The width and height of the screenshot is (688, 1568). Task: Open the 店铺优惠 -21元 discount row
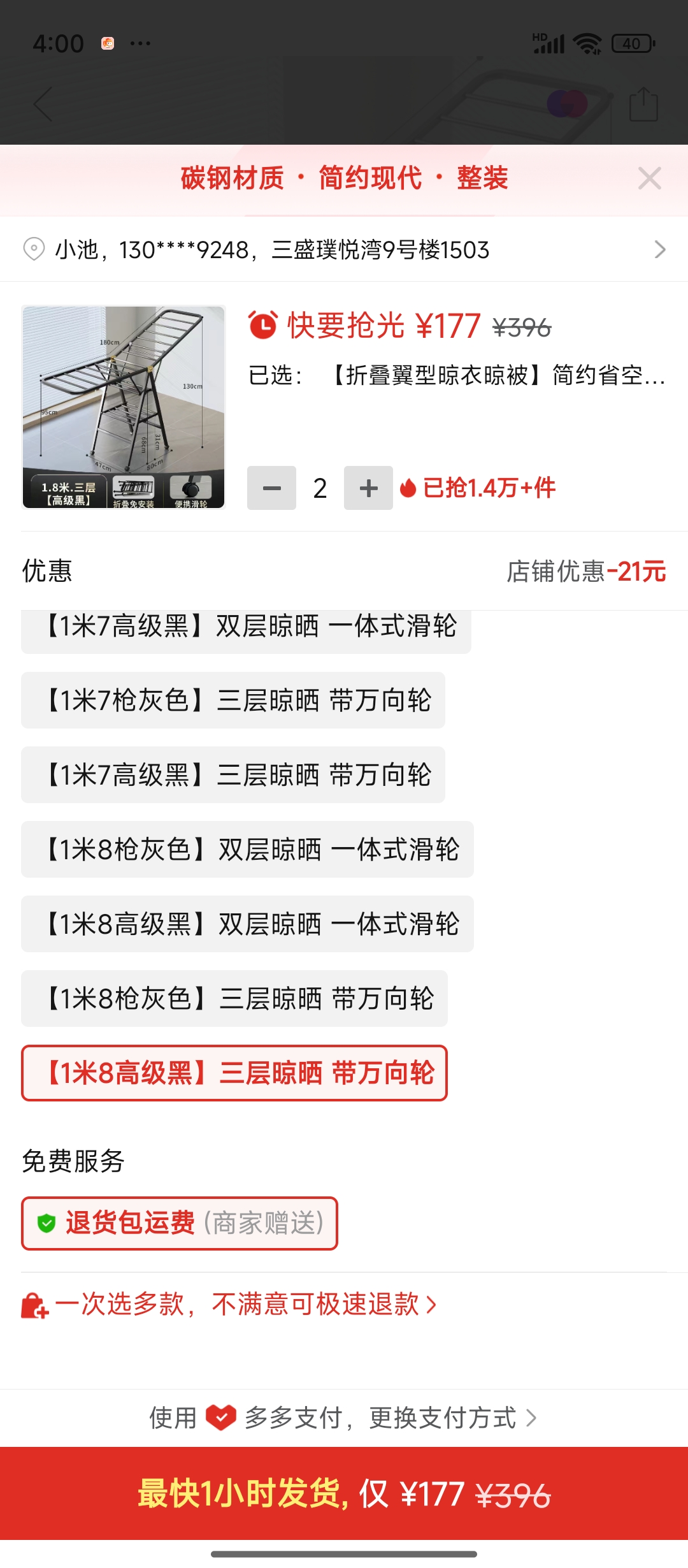tap(344, 571)
